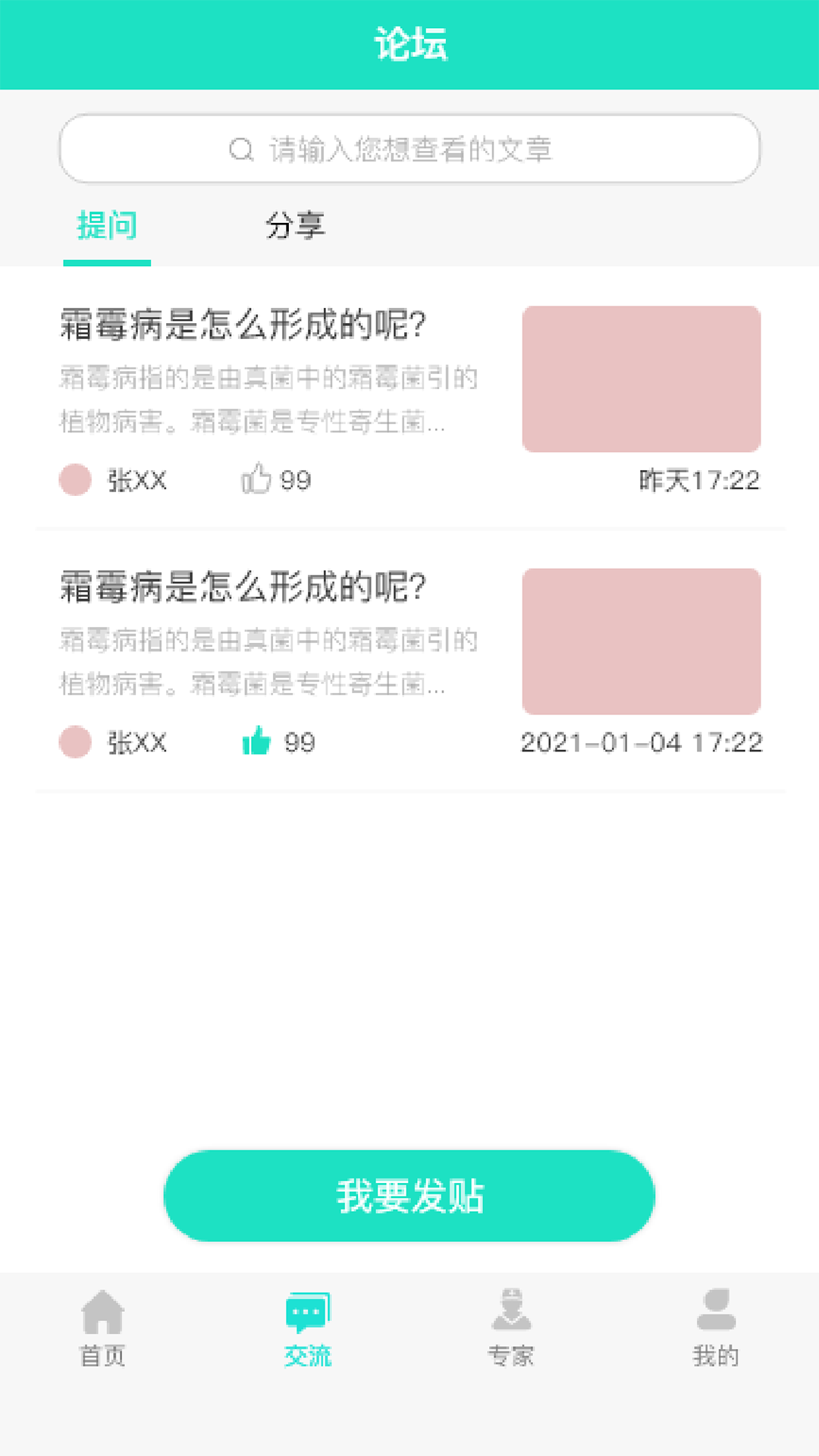Screen dimensions: 819x1456
Task: Click 张XX's avatar on the first post
Action: [x=75, y=479]
